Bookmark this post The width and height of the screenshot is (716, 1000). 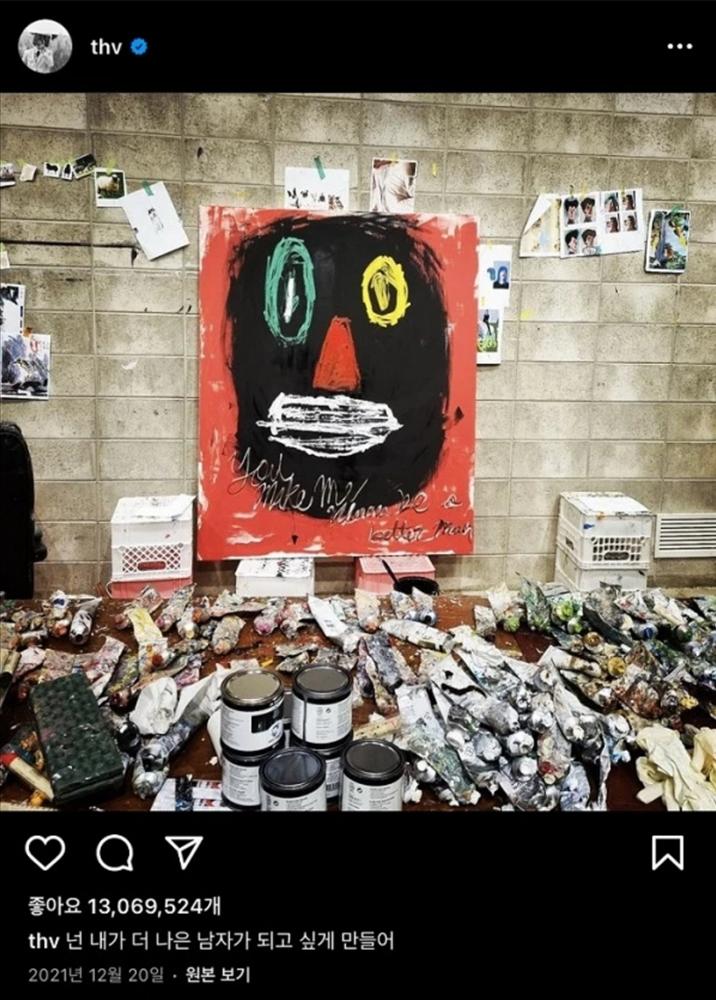(667, 852)
